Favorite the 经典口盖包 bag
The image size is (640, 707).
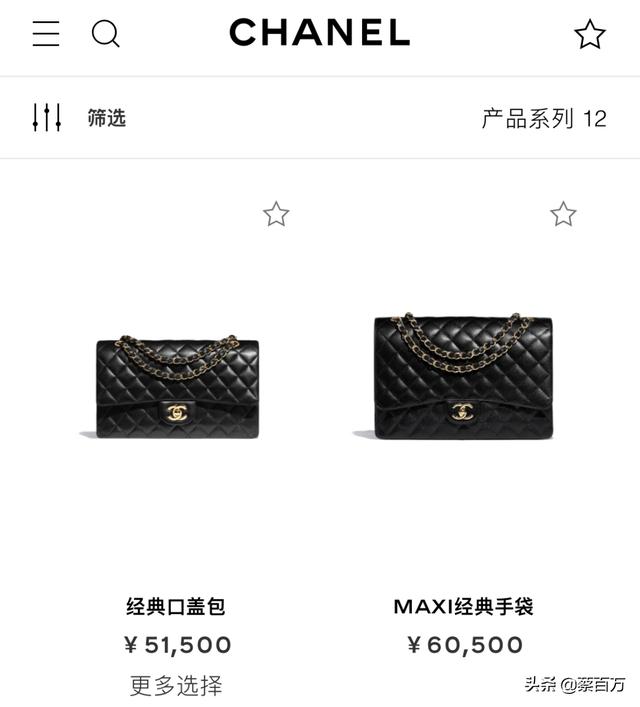[276, 214]
